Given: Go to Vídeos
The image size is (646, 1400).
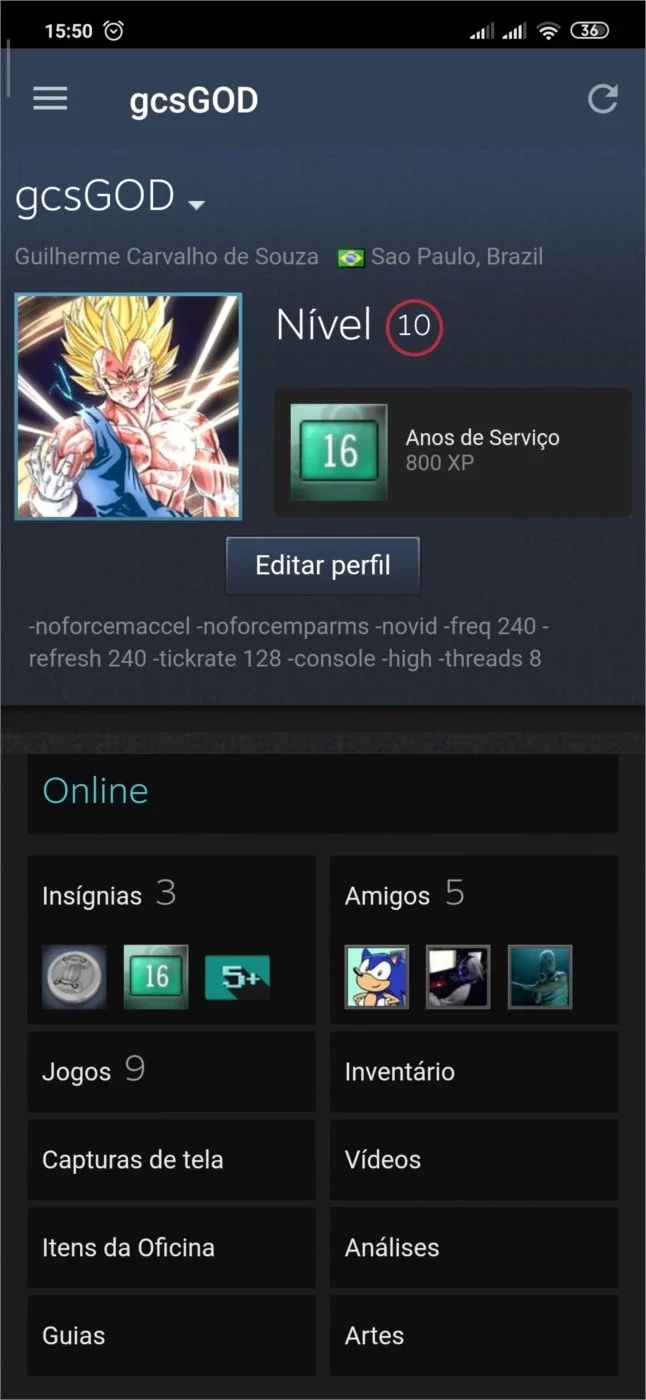Looking at the screenshot, I should (x=474, y=1160).
